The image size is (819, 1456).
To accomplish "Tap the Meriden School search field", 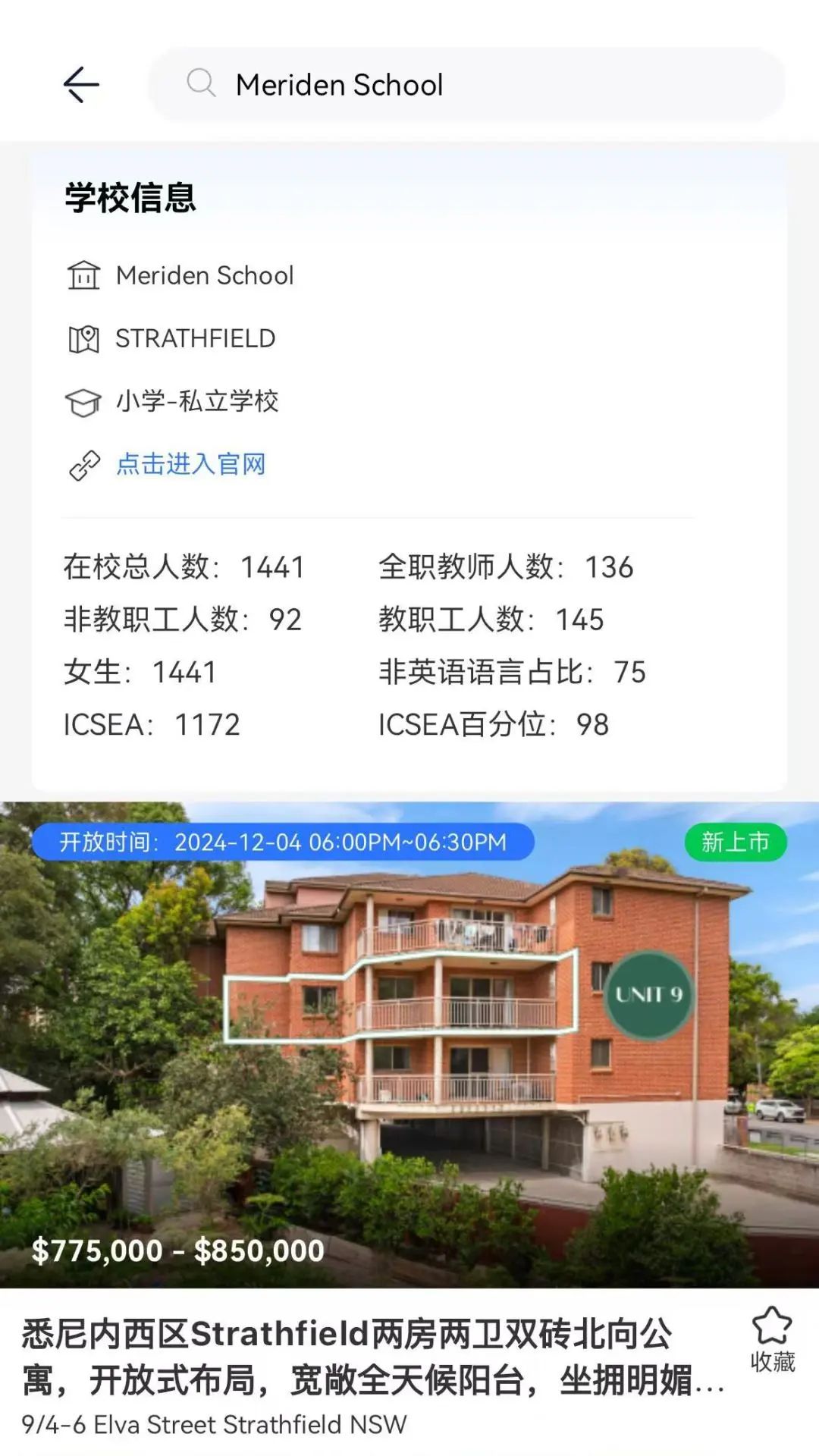I will 466,84.
